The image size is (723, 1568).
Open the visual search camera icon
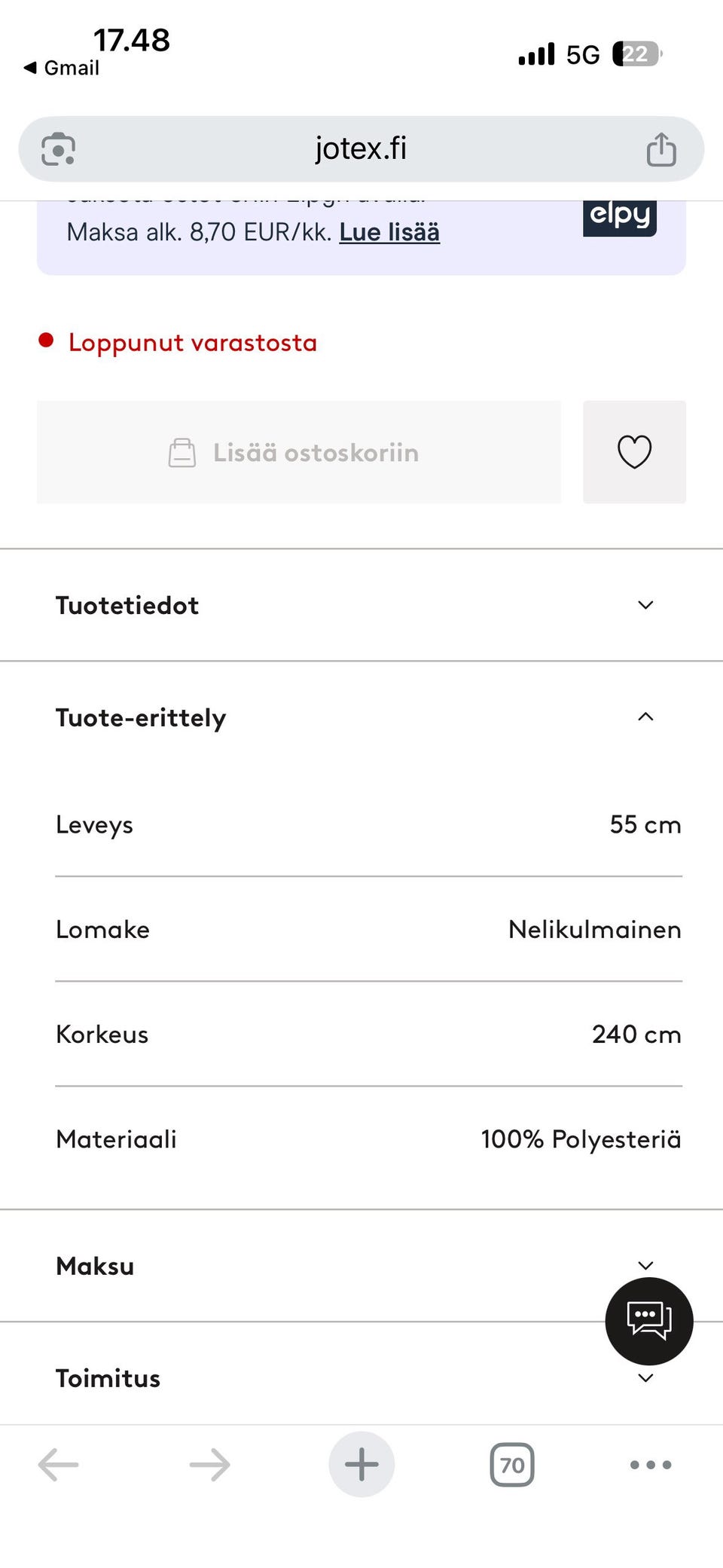[56, 149]
